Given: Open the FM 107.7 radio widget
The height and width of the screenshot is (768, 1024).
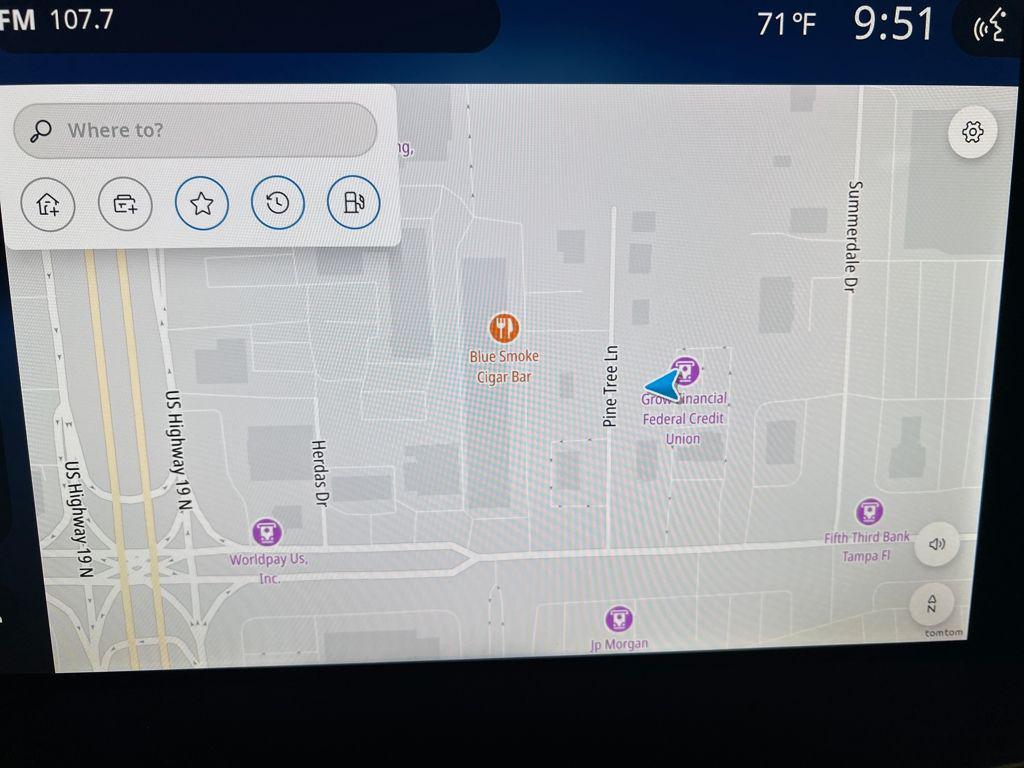Looking at the screenshot, I should 60,20.
